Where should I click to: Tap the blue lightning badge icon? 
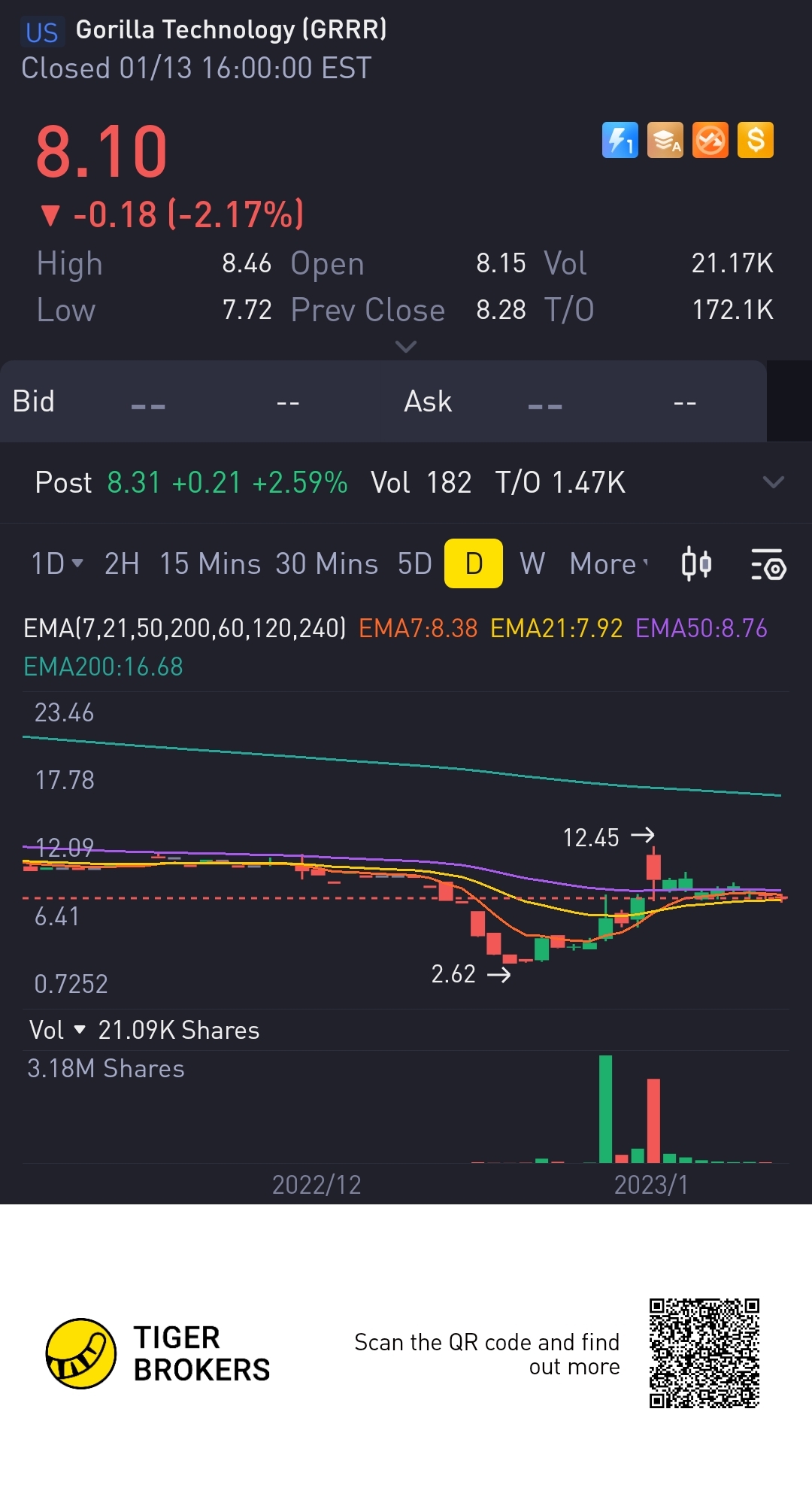click(620, 140)
